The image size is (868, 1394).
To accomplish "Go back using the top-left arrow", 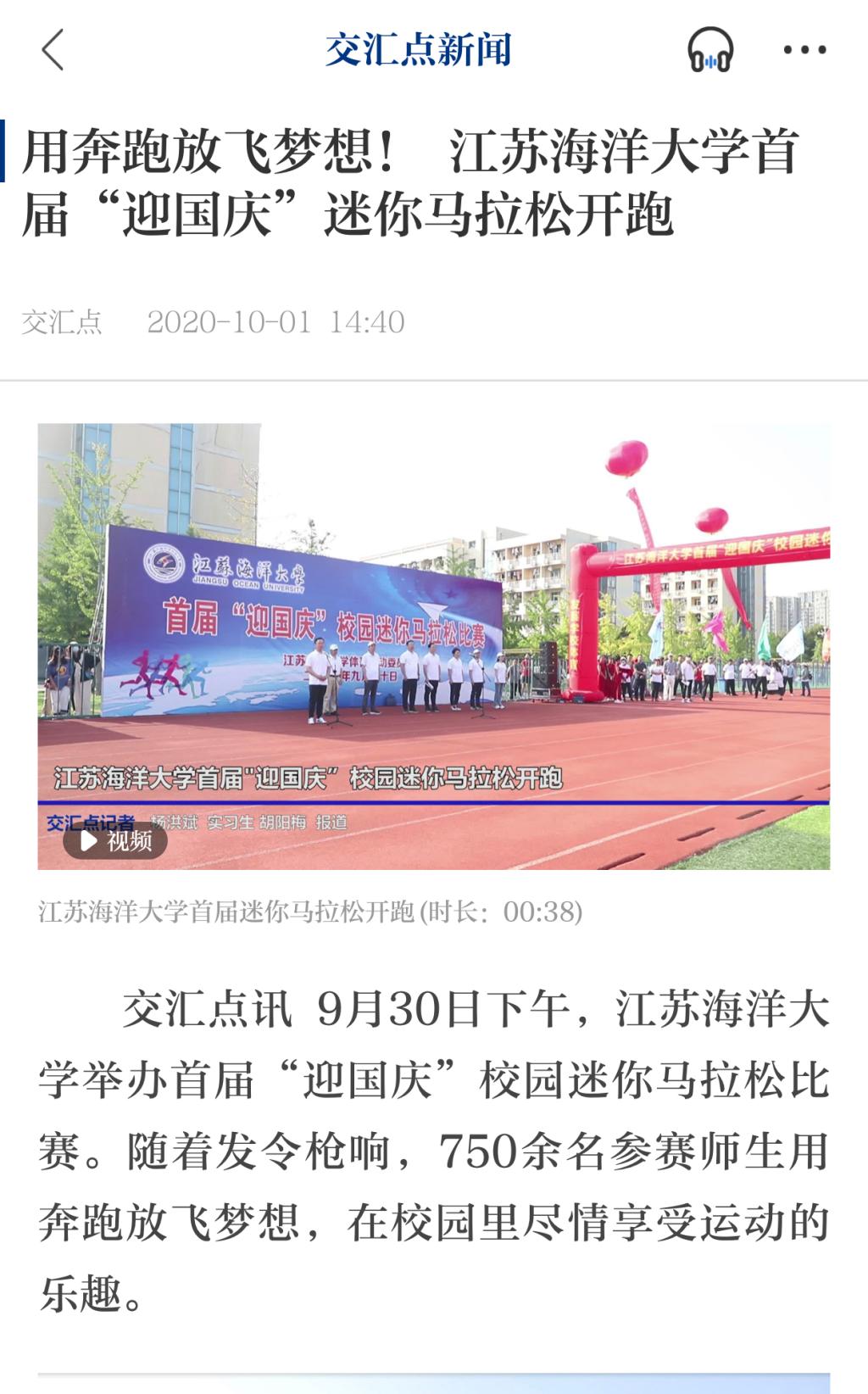I will click(53, 50).
